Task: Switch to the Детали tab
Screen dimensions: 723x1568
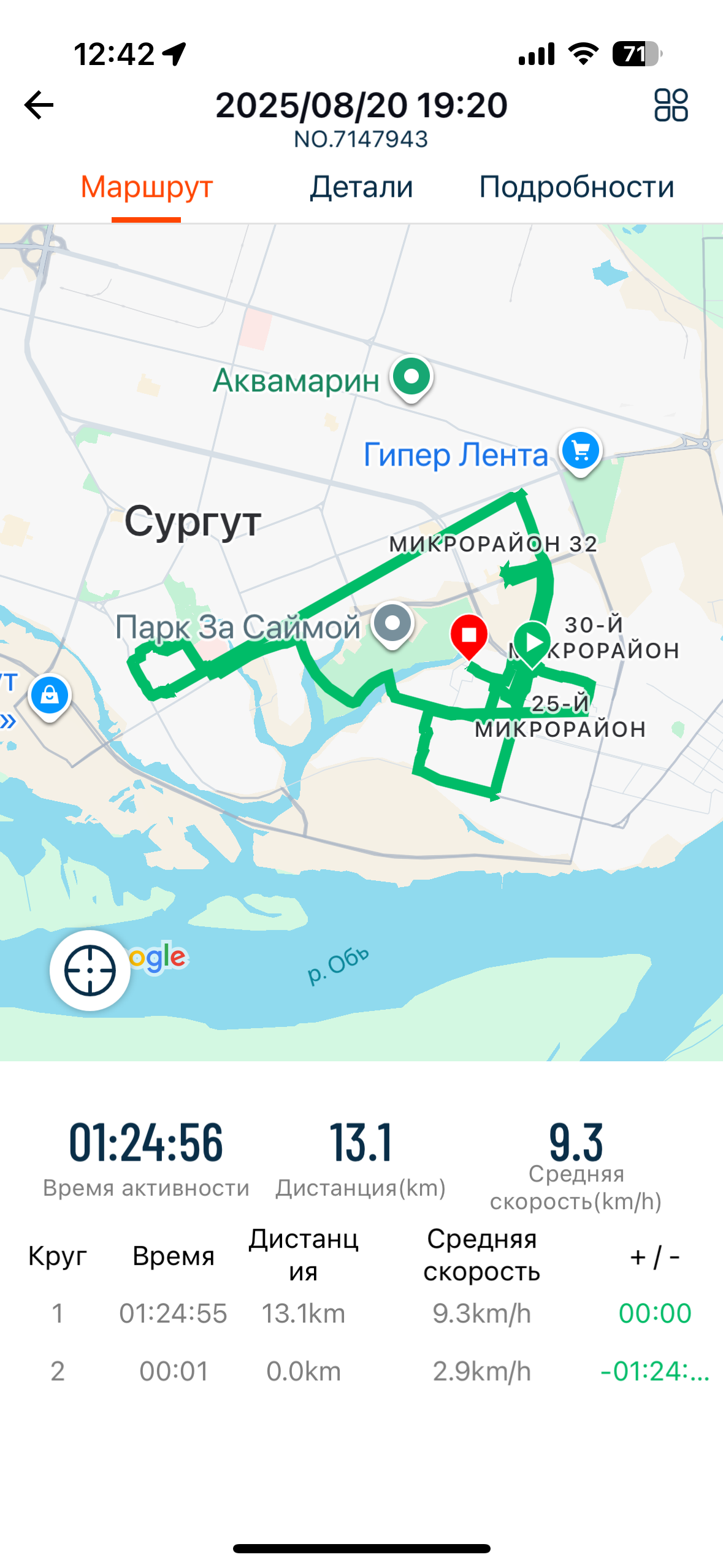Action: 361,186
